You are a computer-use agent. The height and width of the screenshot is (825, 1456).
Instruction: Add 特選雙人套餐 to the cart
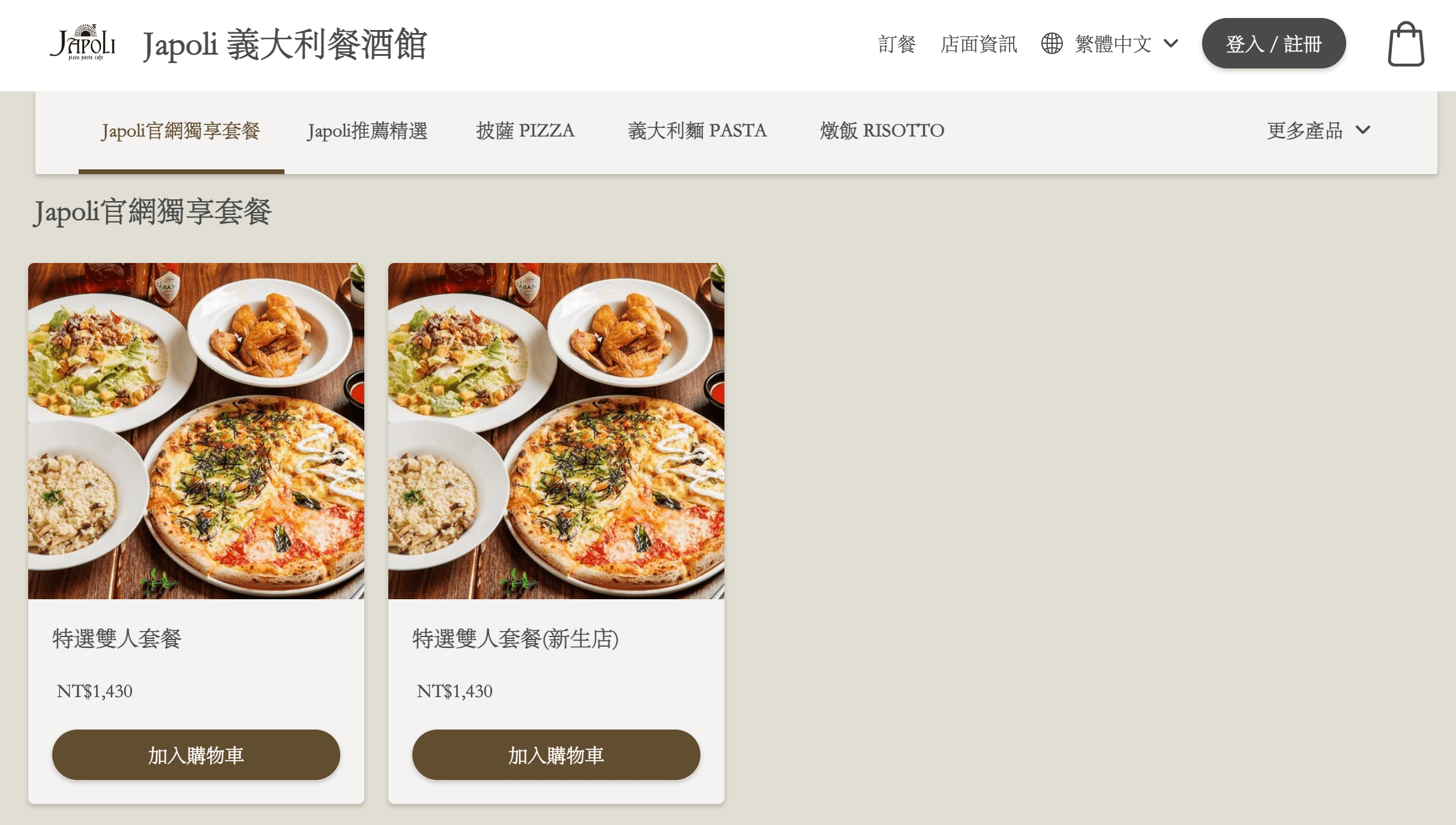pos(196,755)
